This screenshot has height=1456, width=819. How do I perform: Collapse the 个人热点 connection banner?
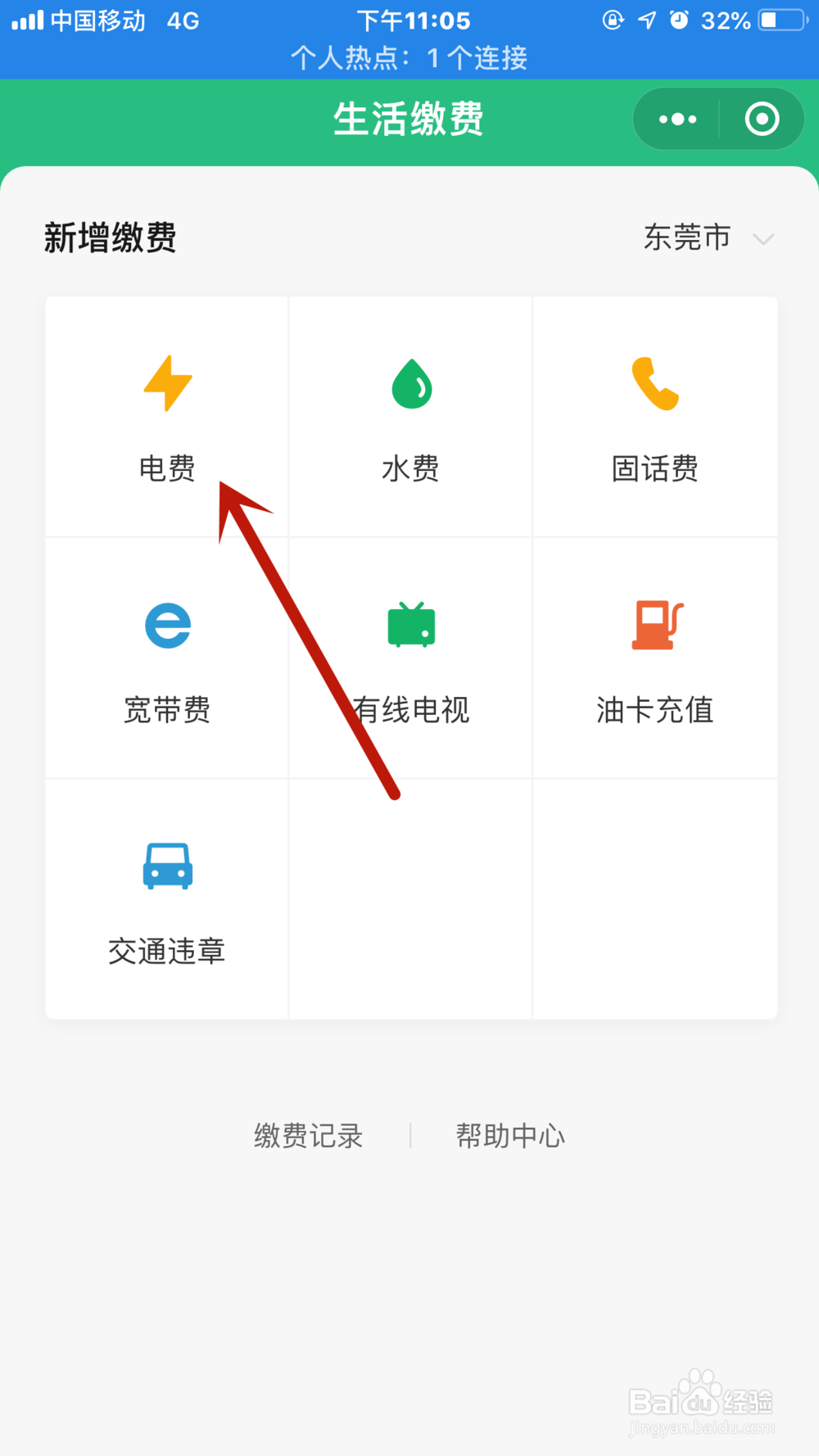pos(409,58)
